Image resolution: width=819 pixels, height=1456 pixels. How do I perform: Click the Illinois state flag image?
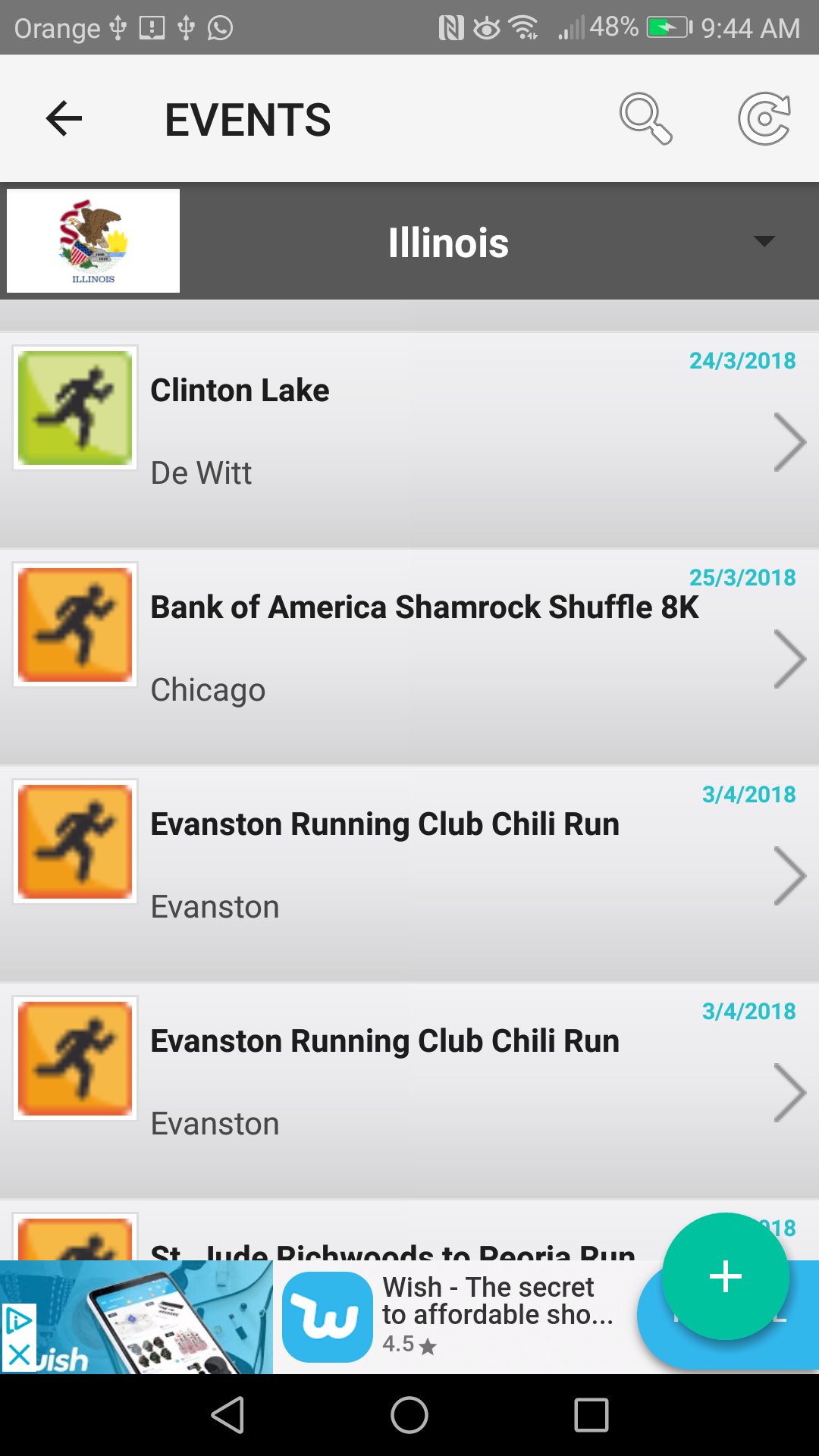click(93, 241)
